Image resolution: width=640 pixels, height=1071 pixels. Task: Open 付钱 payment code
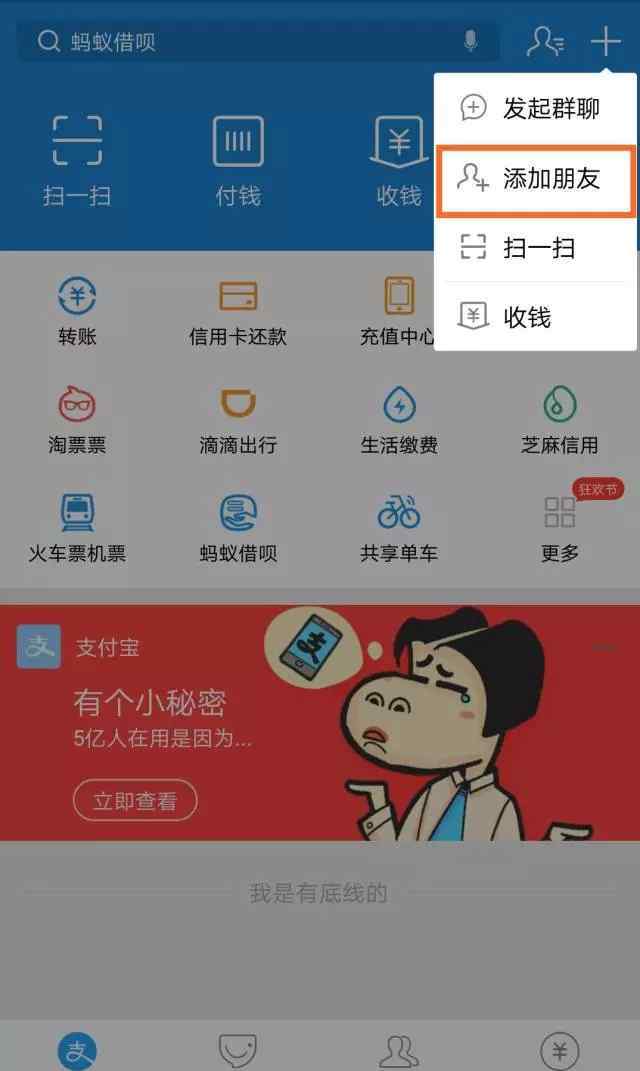(x=238, y=161)
